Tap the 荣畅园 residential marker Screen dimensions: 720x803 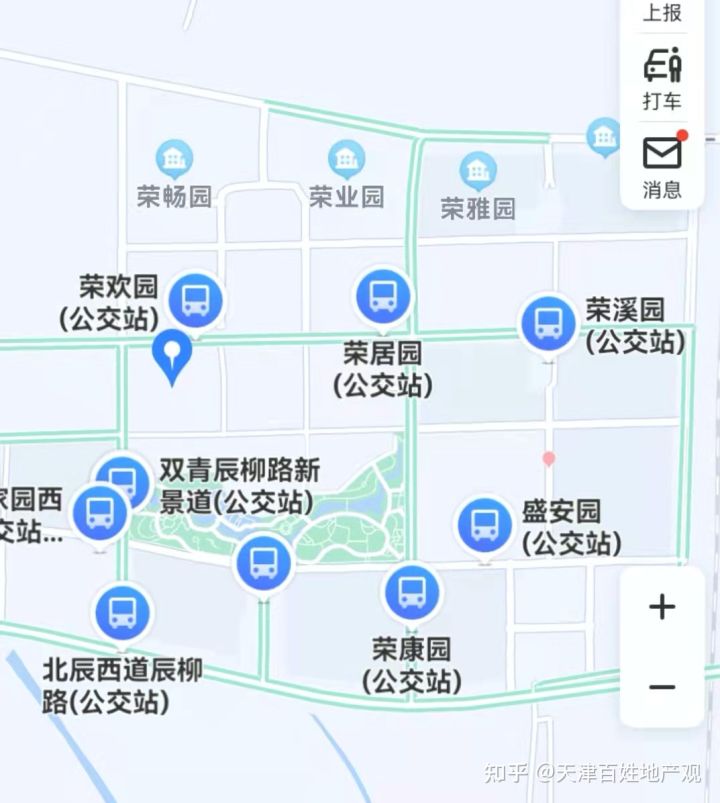175,159
